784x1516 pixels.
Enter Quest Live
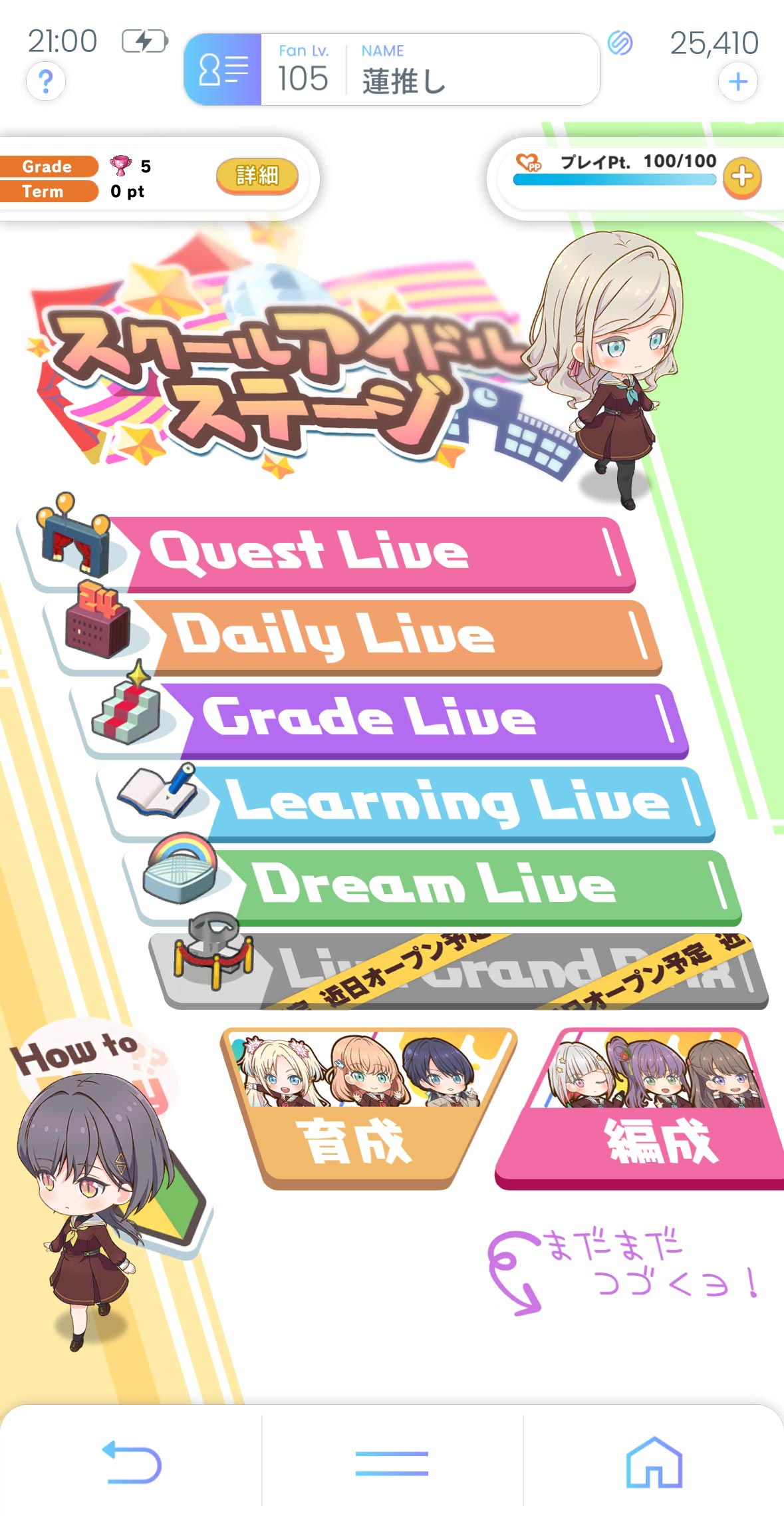pos(372,553)
